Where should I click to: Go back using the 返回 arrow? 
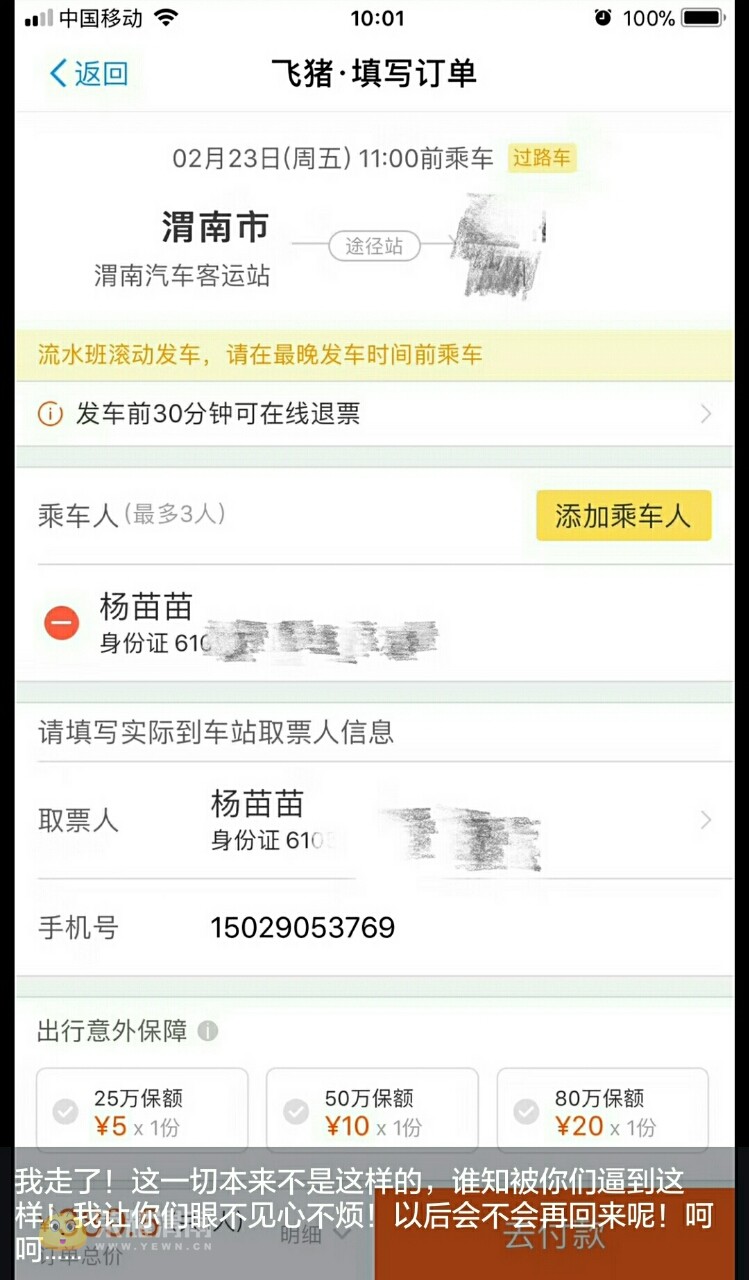click(88, 73)
